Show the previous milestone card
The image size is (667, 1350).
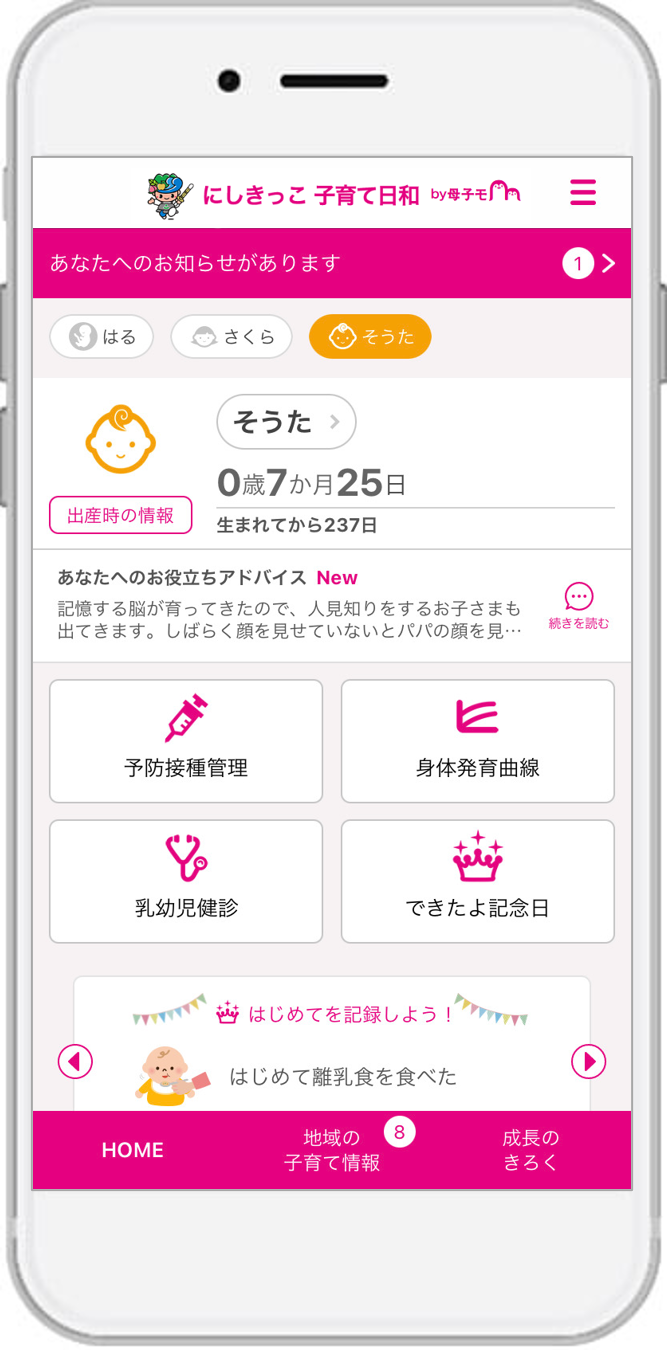tap(75, 1061)
